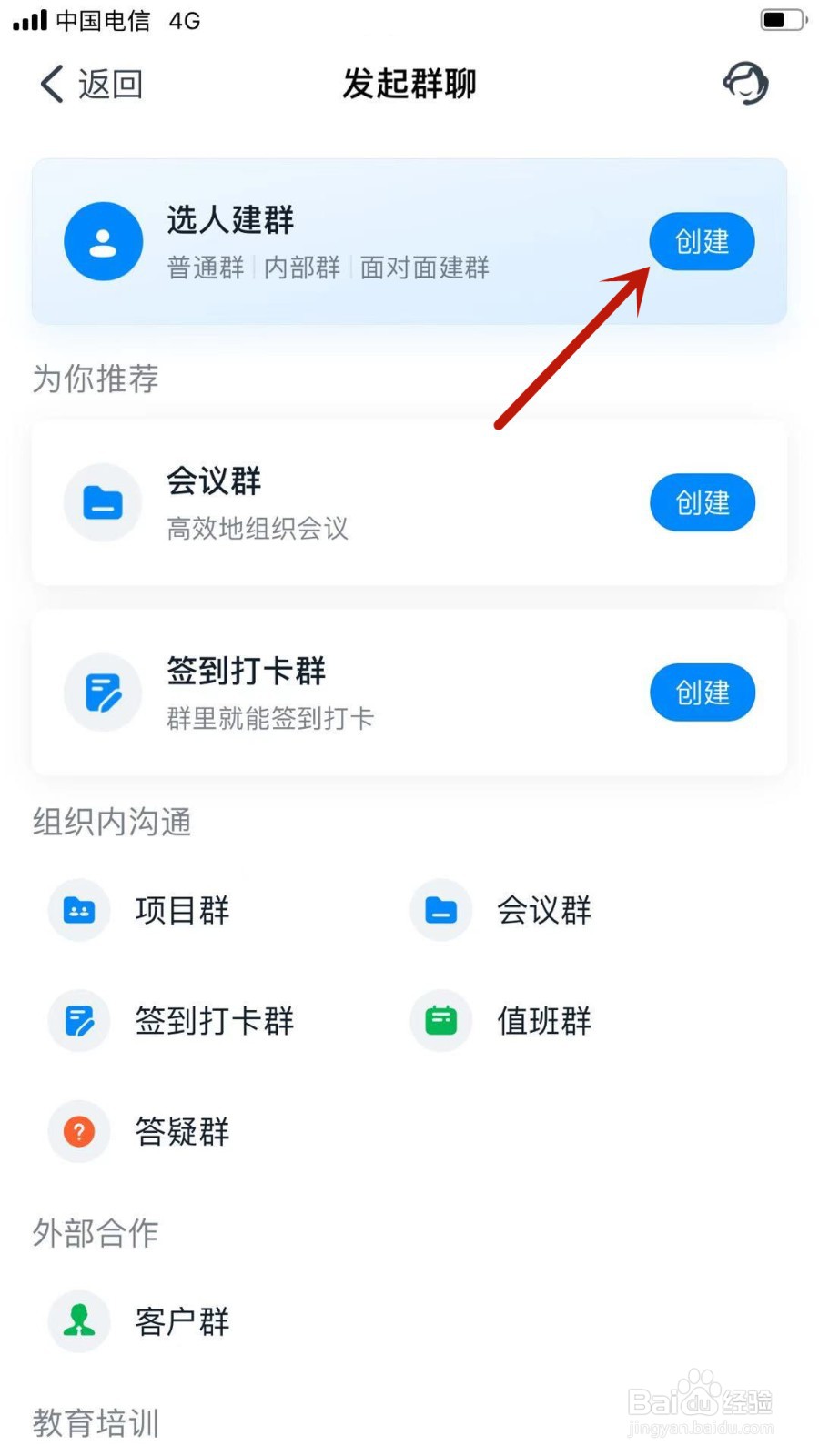The image size is (819, 1456).
Task: Click the customer service headset icon
Action: [x=745, y=83]
